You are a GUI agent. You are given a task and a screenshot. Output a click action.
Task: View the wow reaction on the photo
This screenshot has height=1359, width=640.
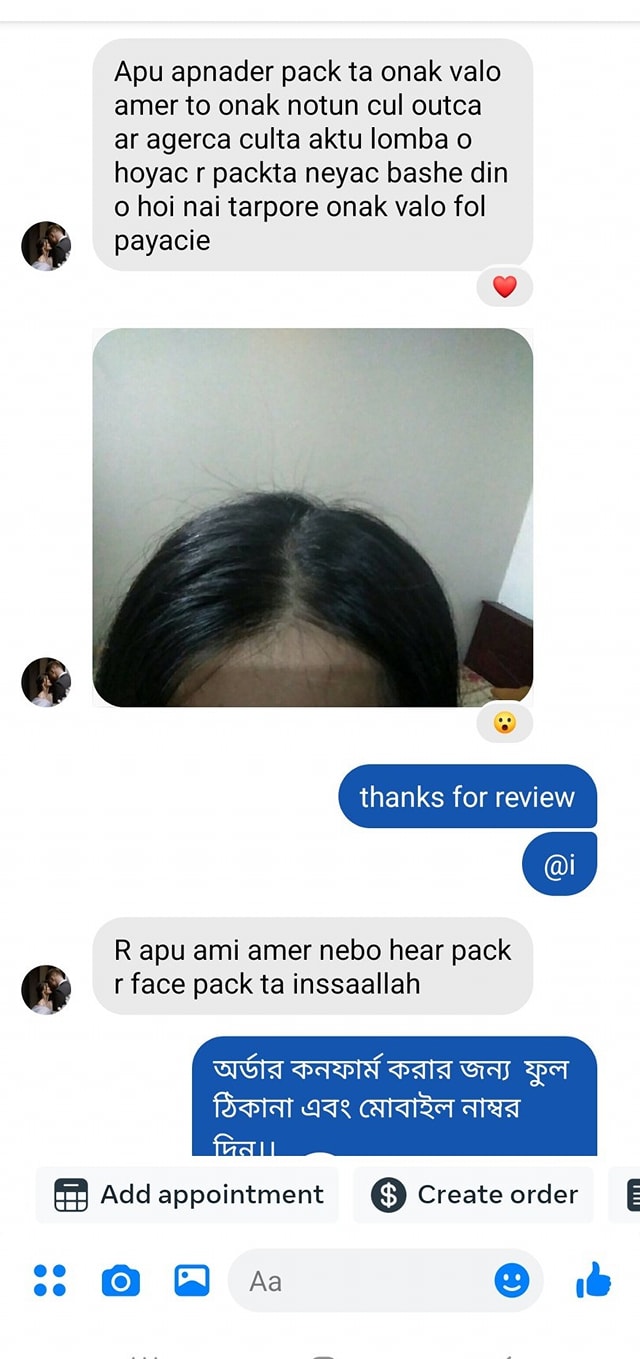click(505, 722)
